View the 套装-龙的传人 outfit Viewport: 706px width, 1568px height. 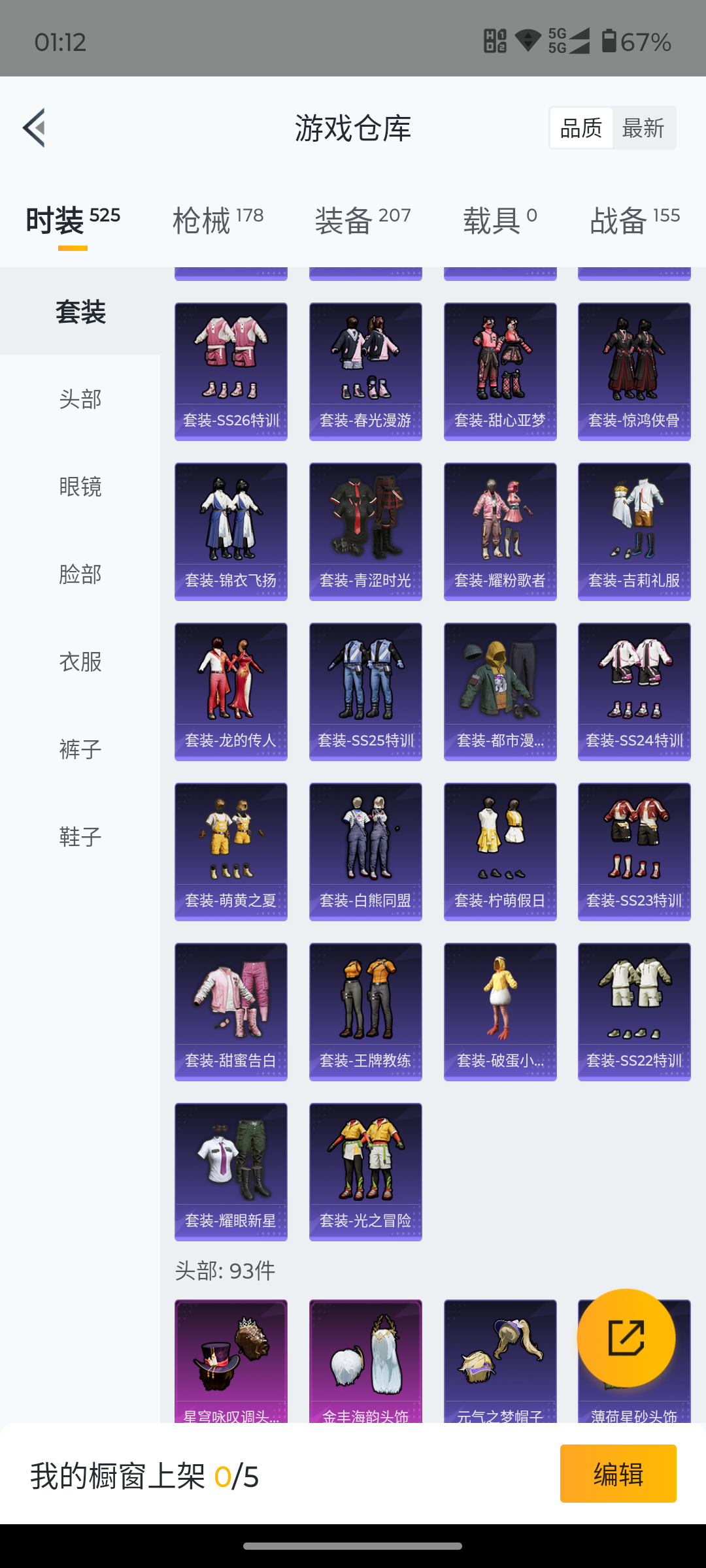[x=231, y=691]
